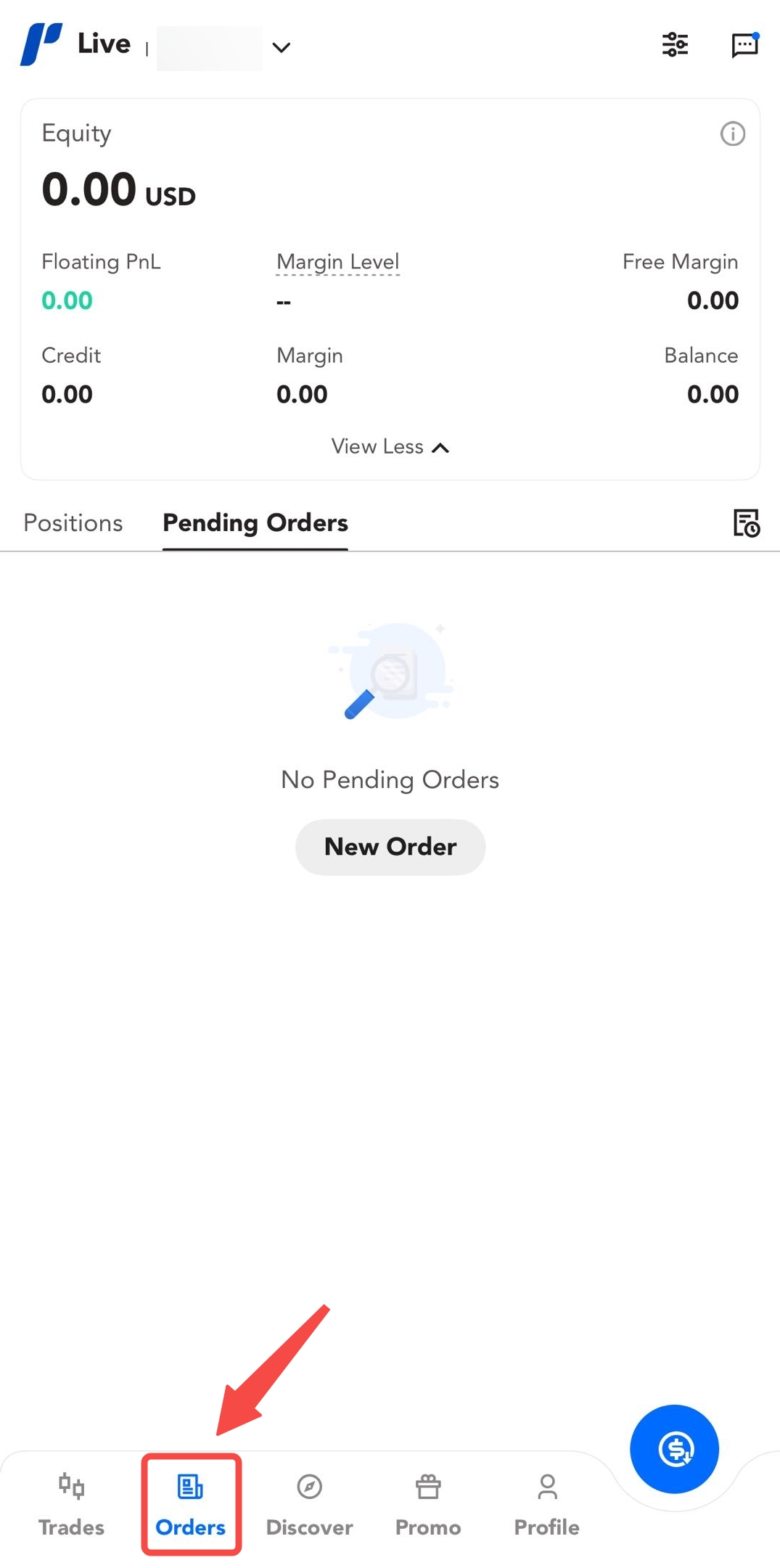The image size is (780, 1568).
Task: Open the Orders tab
Action: (x=191, y=1504)
